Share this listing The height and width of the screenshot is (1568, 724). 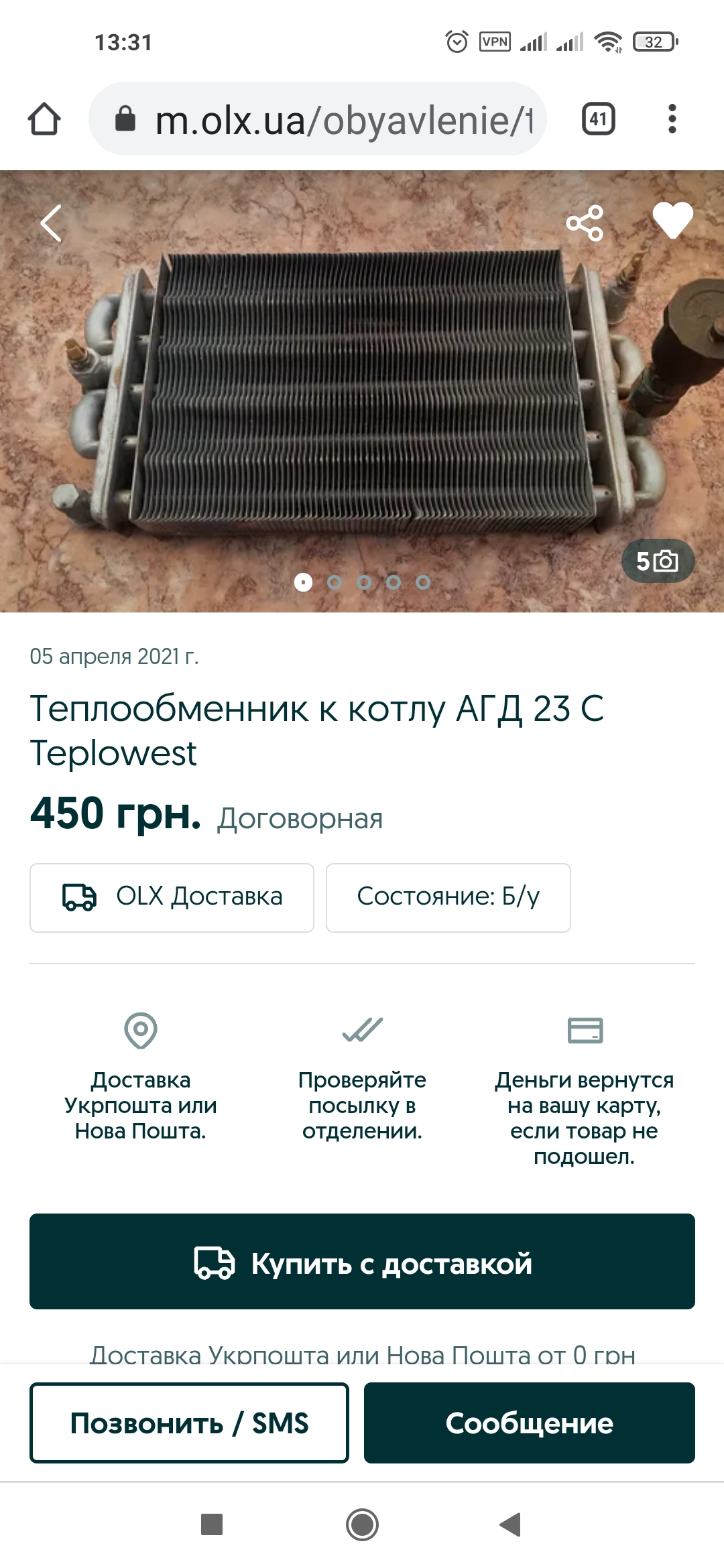(585, 223)
